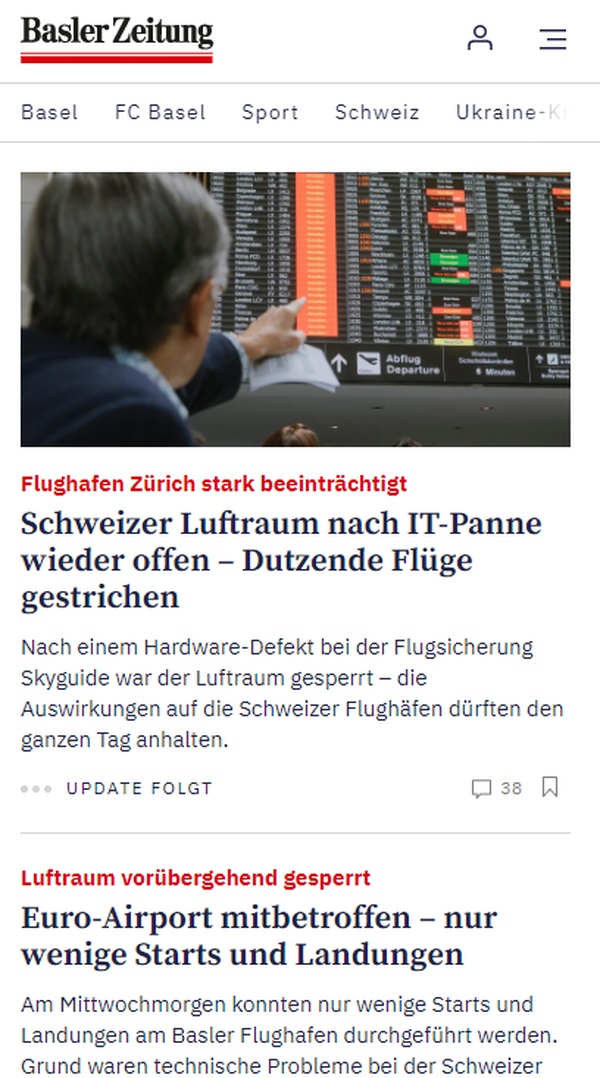Read article about Schweizer Luftraum IT-Panne
This screenshot has width=600, height=1078.
tap(281, 560)
